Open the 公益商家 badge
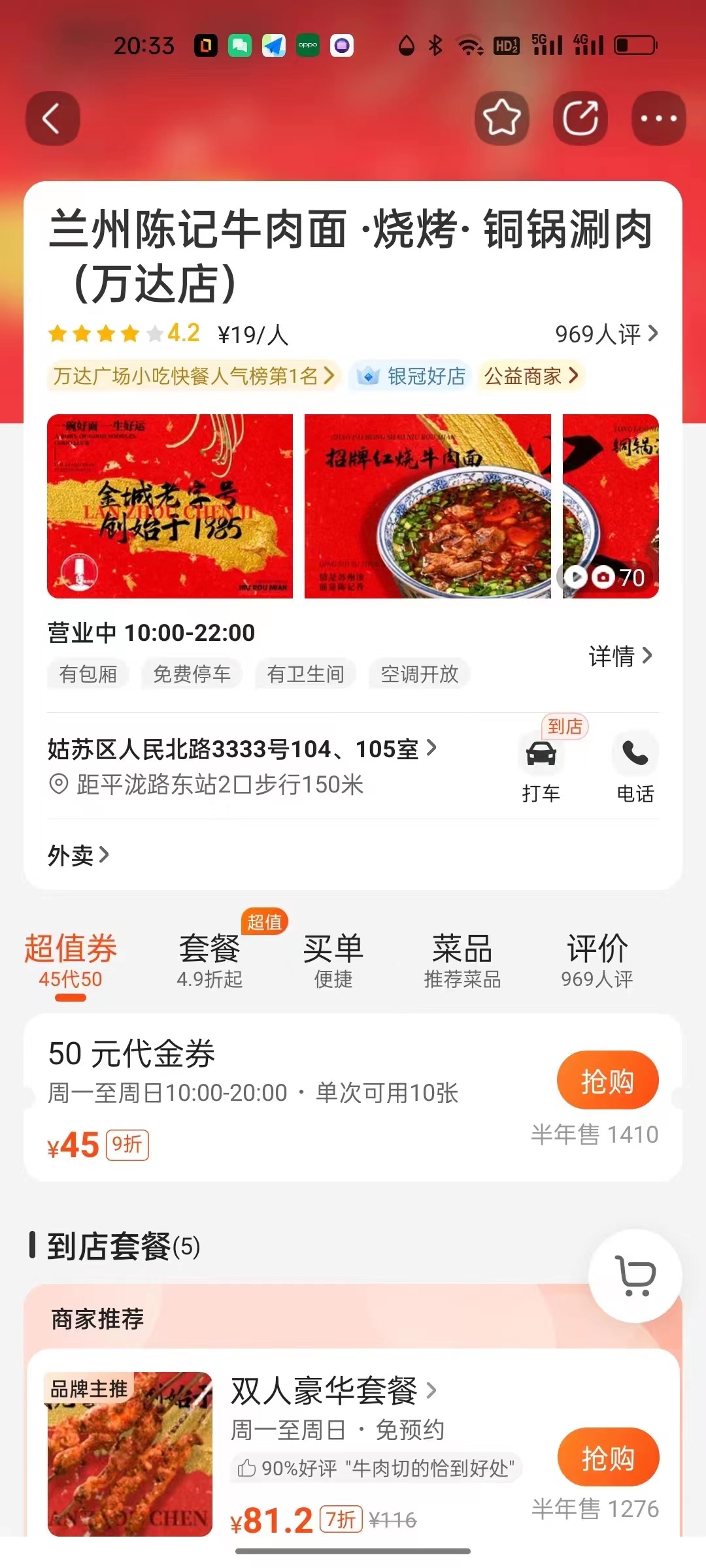Image resolution: width=706 pixels, height=1568 pixels. [x=530, y=376]
